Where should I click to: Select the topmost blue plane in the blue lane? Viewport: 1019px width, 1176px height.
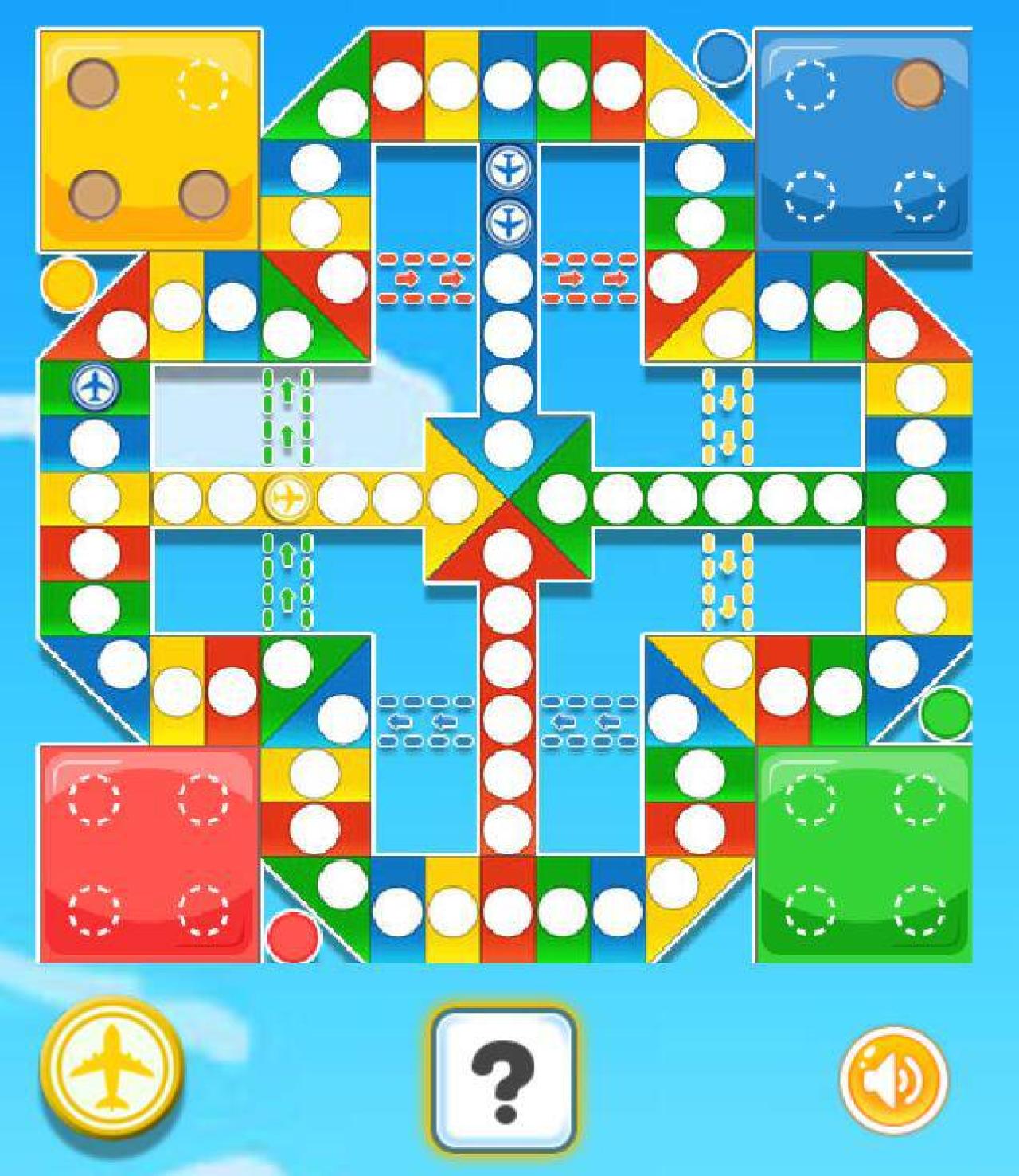coord(507,168)
